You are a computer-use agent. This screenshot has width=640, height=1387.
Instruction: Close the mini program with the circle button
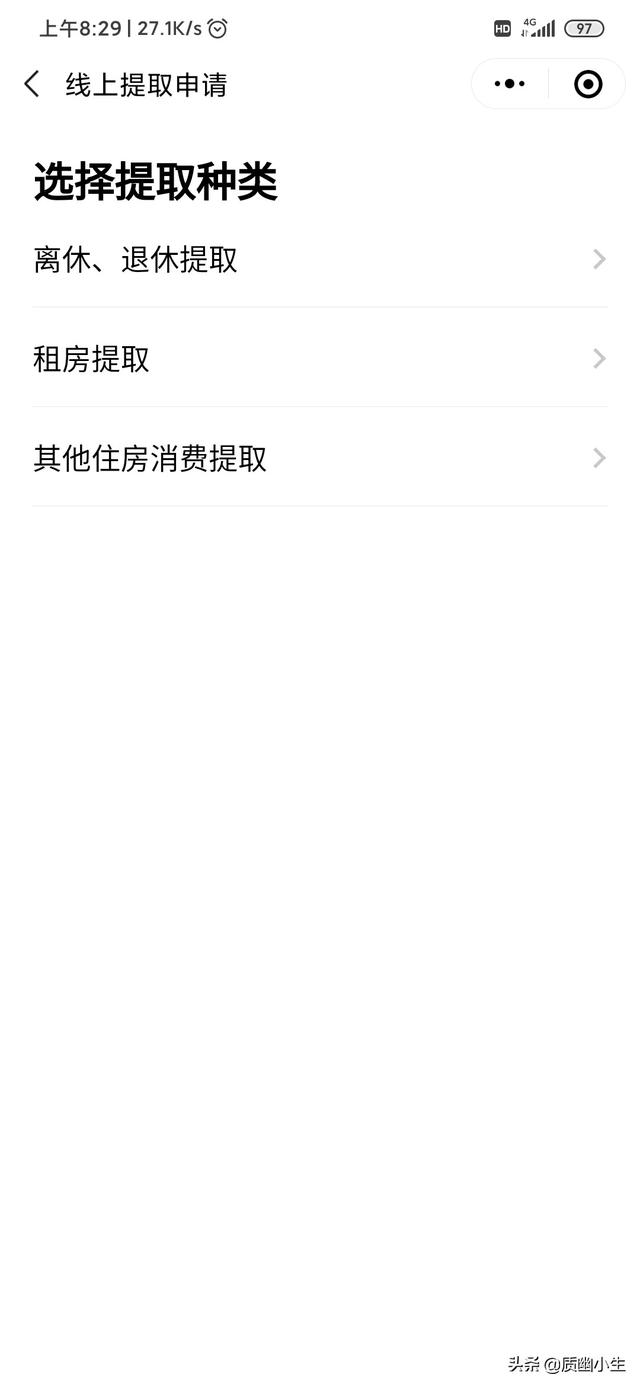point(588,84)
